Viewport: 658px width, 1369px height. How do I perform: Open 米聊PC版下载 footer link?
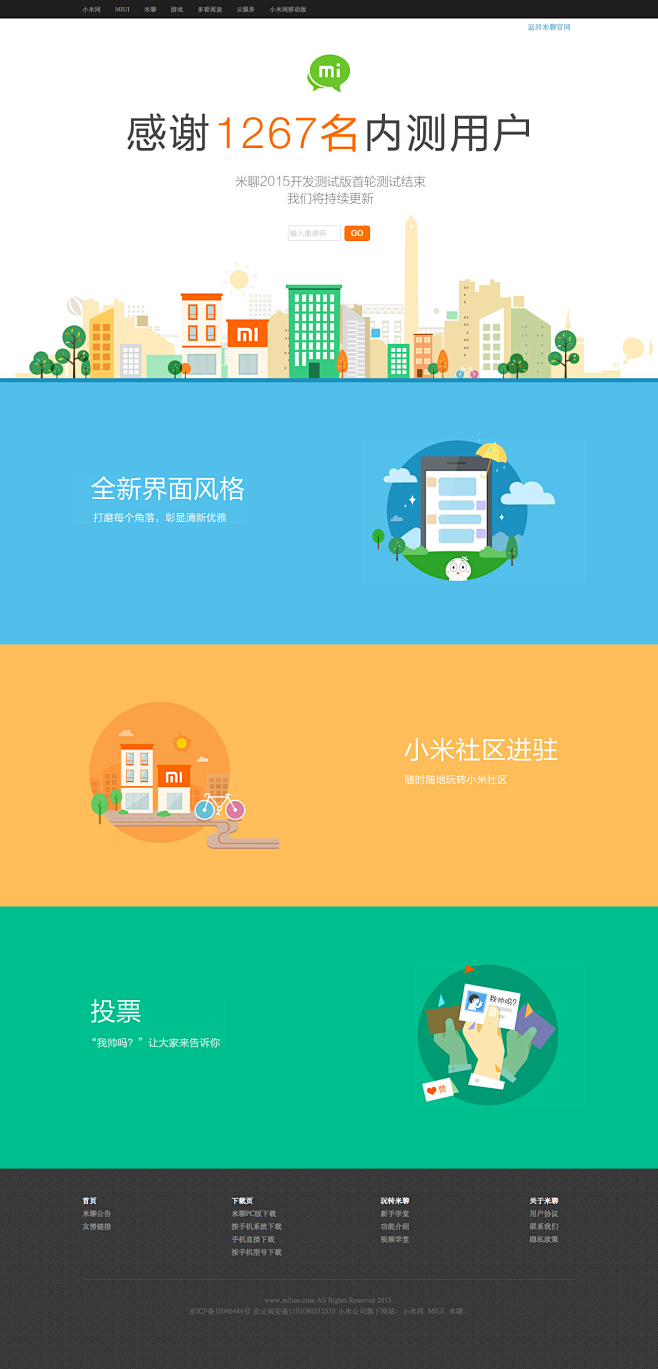[254, 1214]
